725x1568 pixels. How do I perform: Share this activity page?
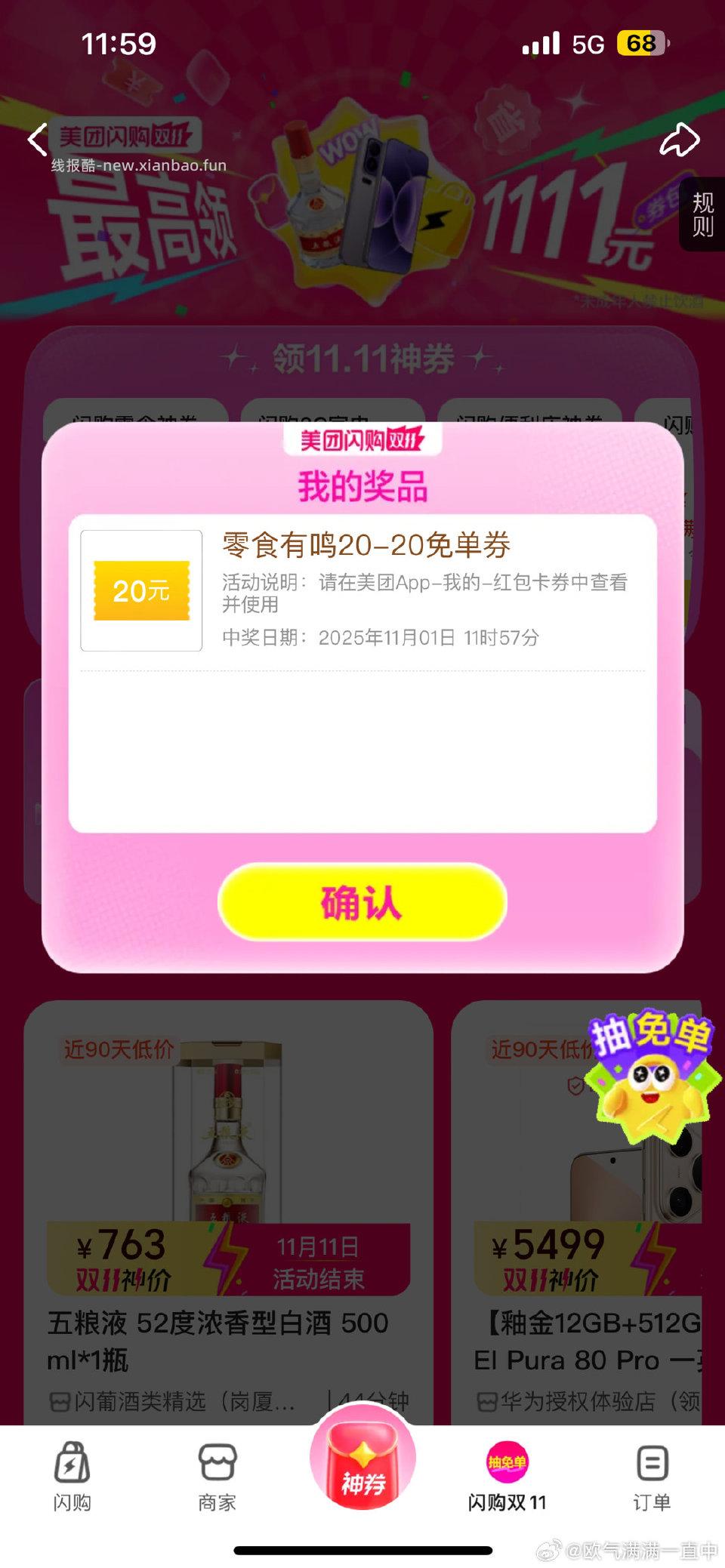679,140
